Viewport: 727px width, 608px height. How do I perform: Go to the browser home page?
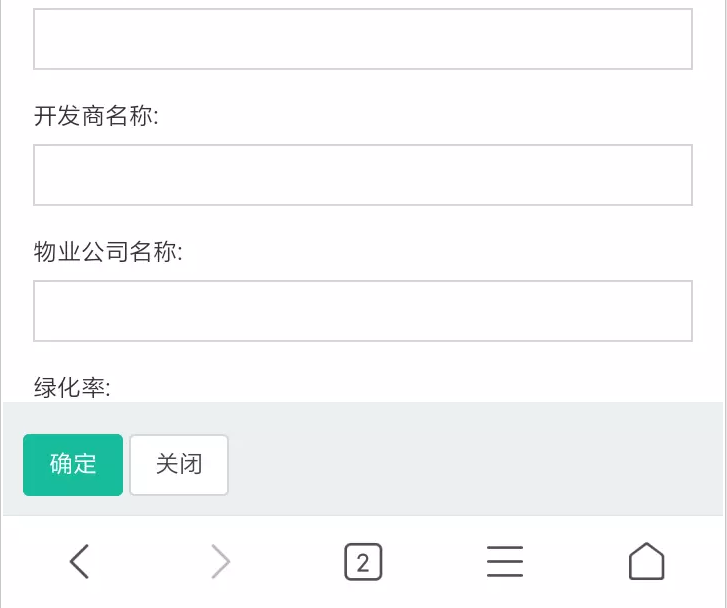(646, 562)
